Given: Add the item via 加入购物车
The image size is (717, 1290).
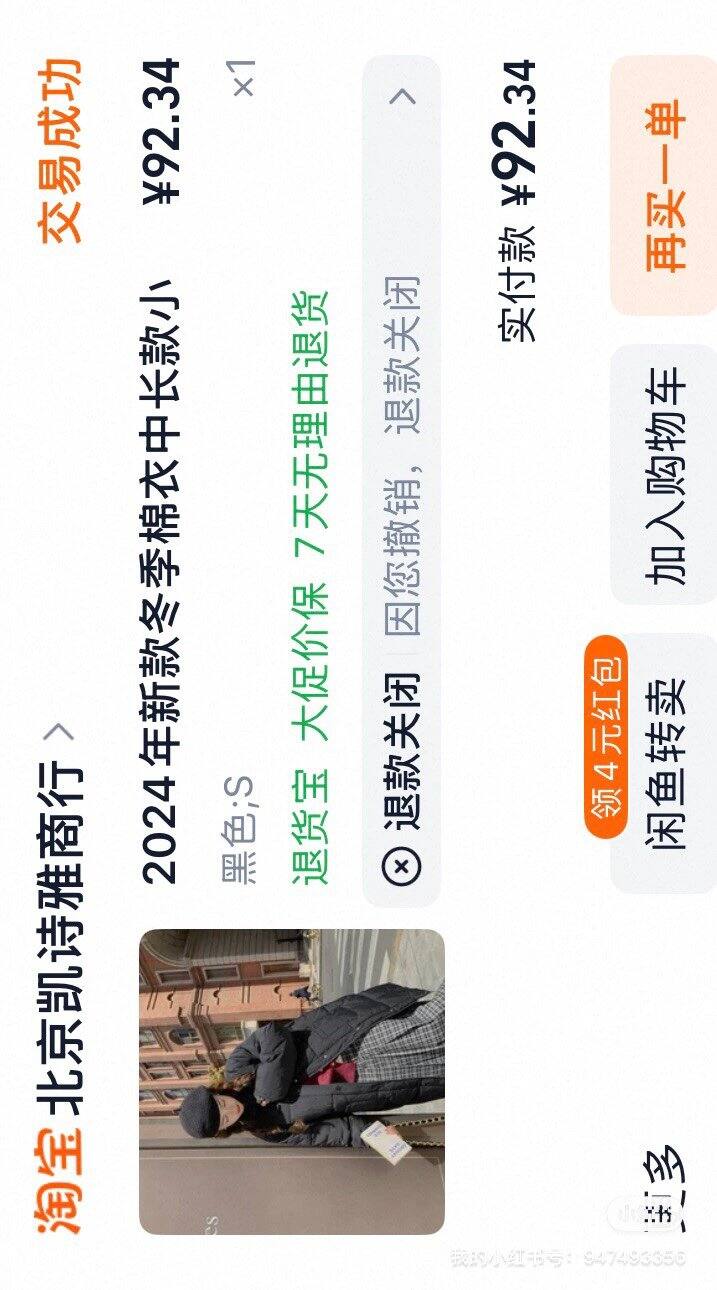Looking at the screenshot, I should (664, 475).
